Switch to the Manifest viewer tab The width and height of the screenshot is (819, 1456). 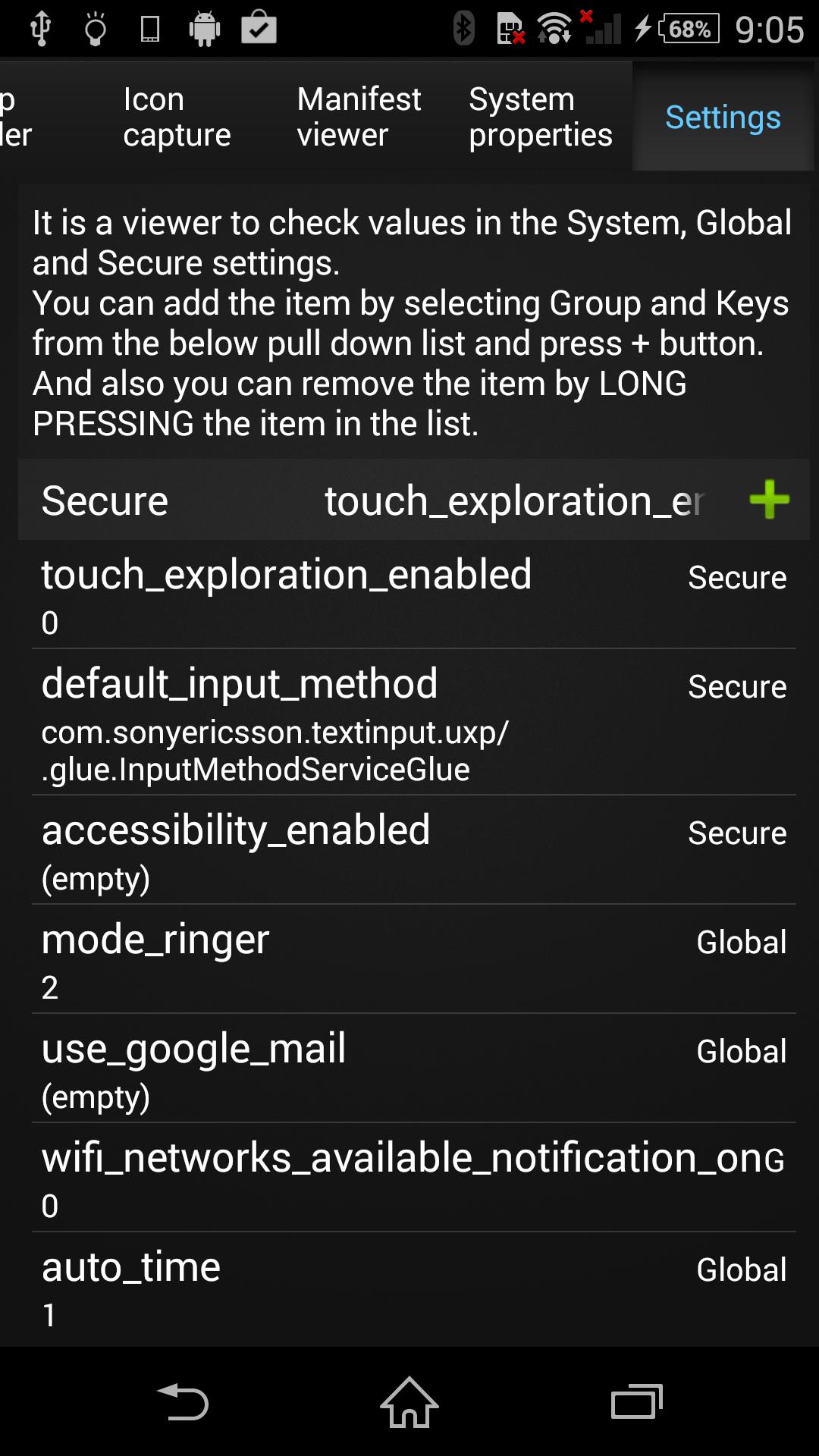click(x=359, y=117)
